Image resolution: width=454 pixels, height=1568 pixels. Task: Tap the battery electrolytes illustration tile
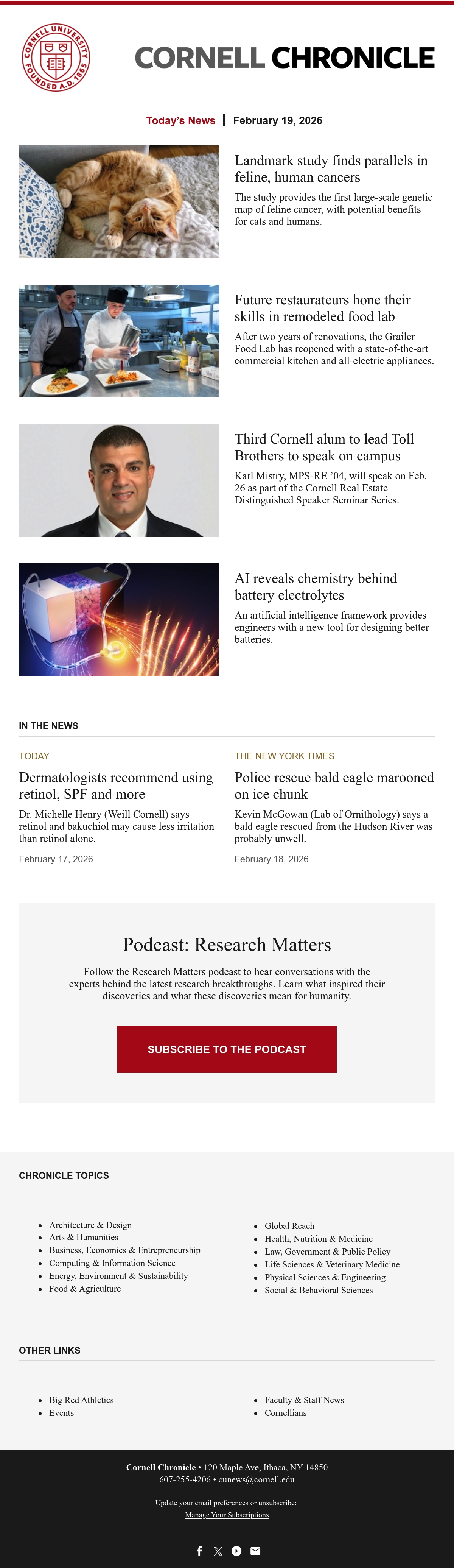119,619
